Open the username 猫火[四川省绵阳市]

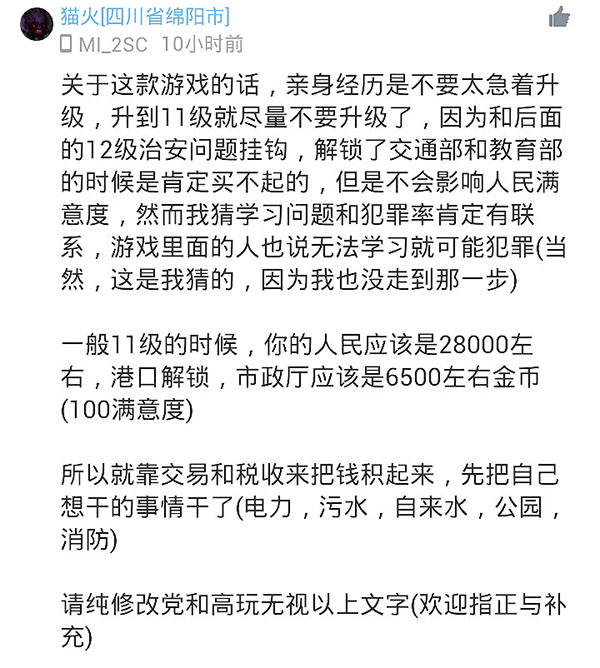(x=143, y=16)
